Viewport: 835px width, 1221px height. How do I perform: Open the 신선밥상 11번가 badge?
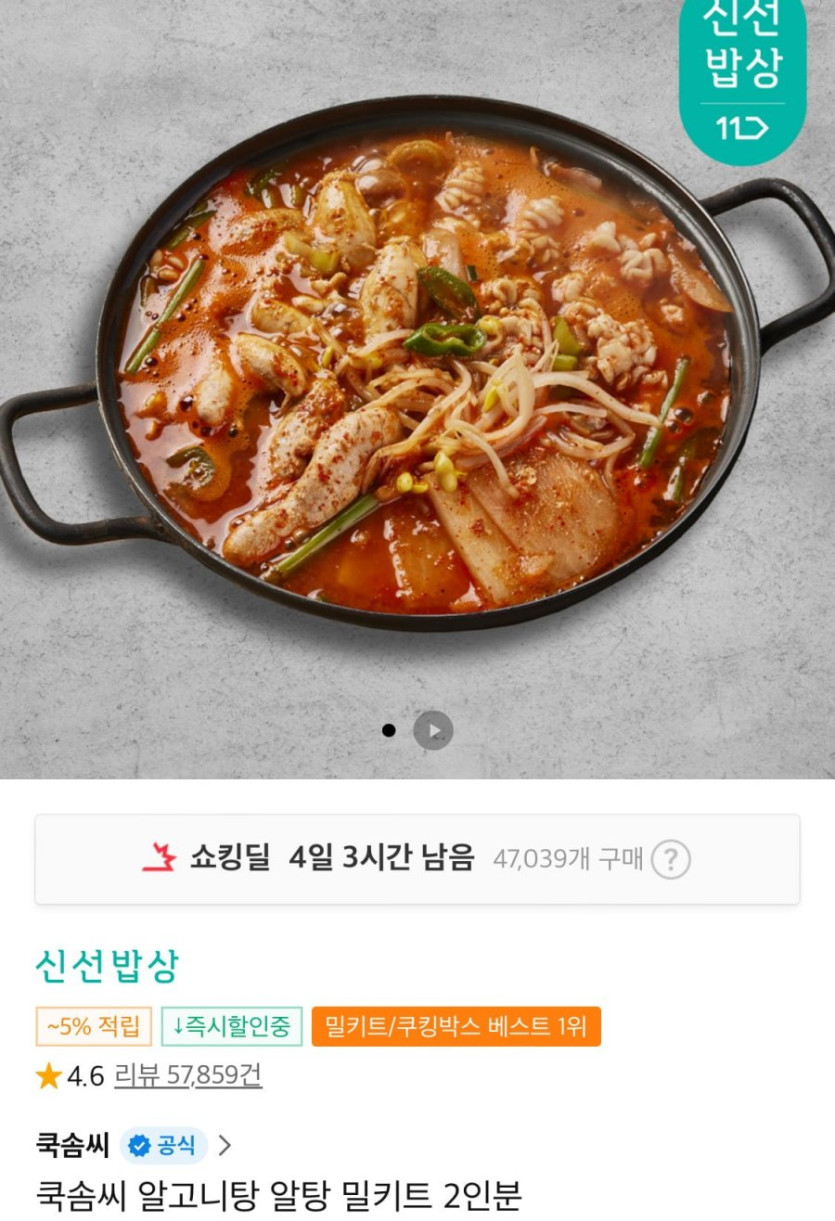(x=742, y=75)
